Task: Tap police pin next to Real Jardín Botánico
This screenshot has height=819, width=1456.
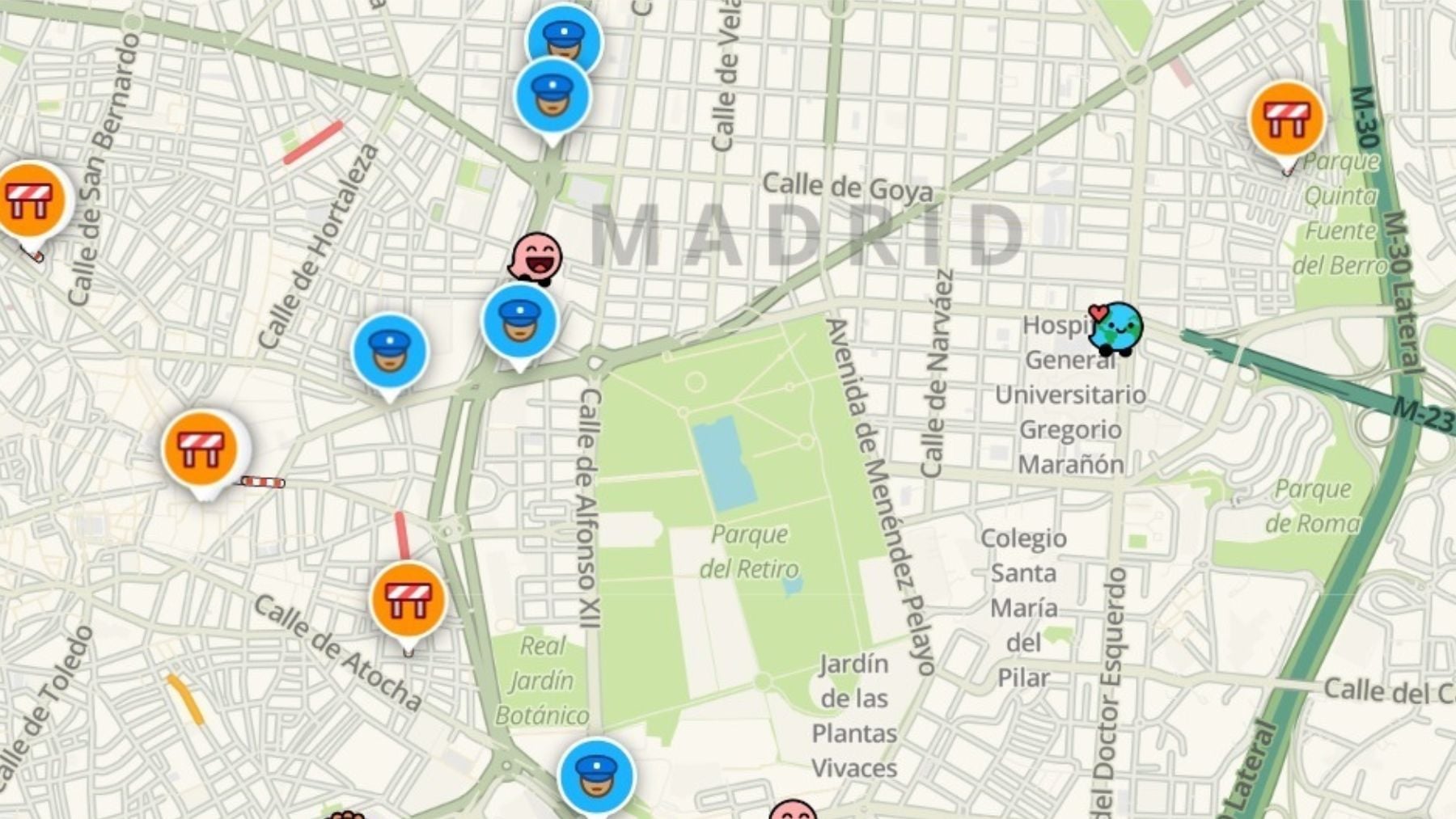Action: pyautogui.click(x=597, y=775)
